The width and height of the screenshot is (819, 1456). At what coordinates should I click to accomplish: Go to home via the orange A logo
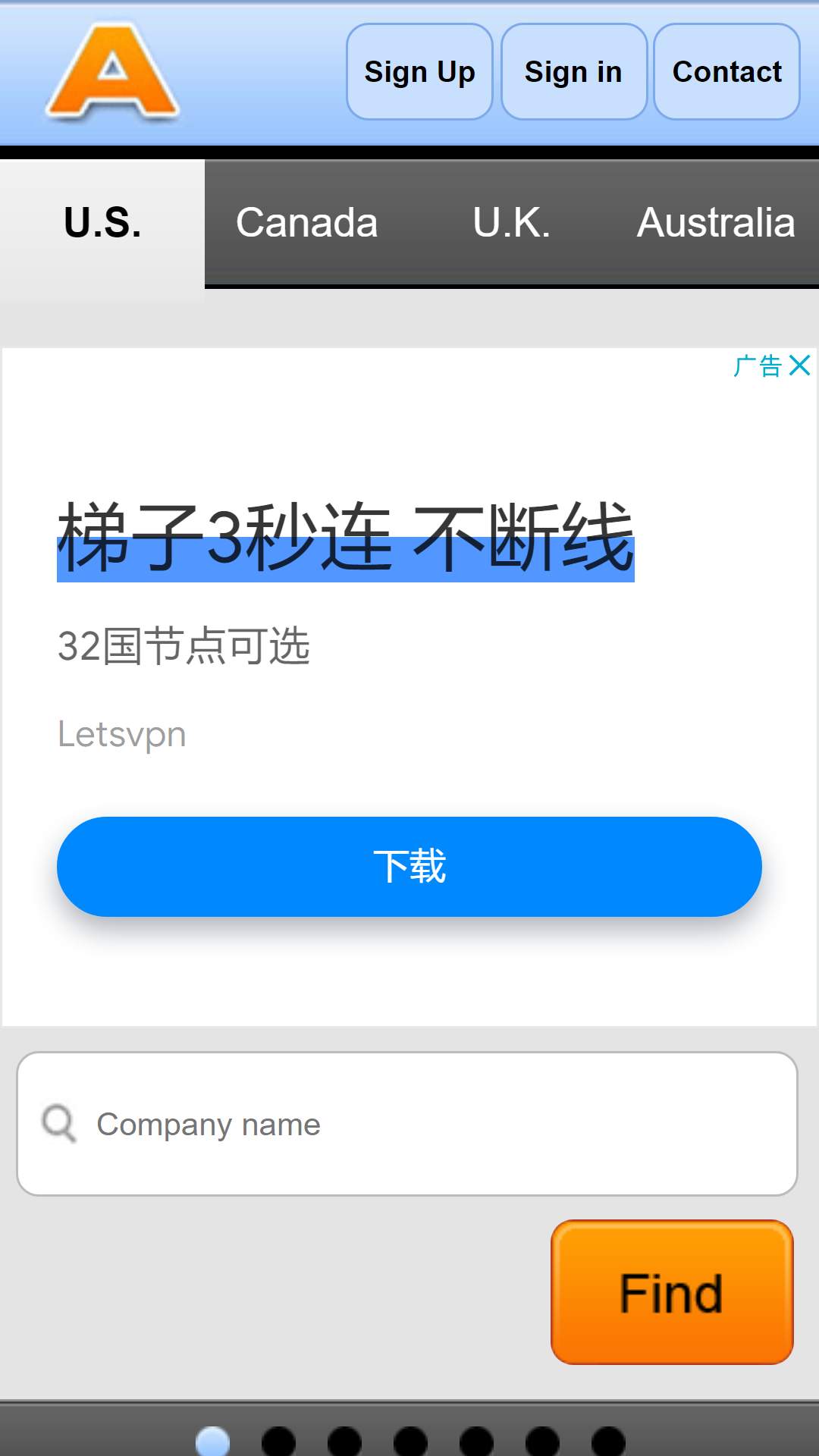pos(113,72)
